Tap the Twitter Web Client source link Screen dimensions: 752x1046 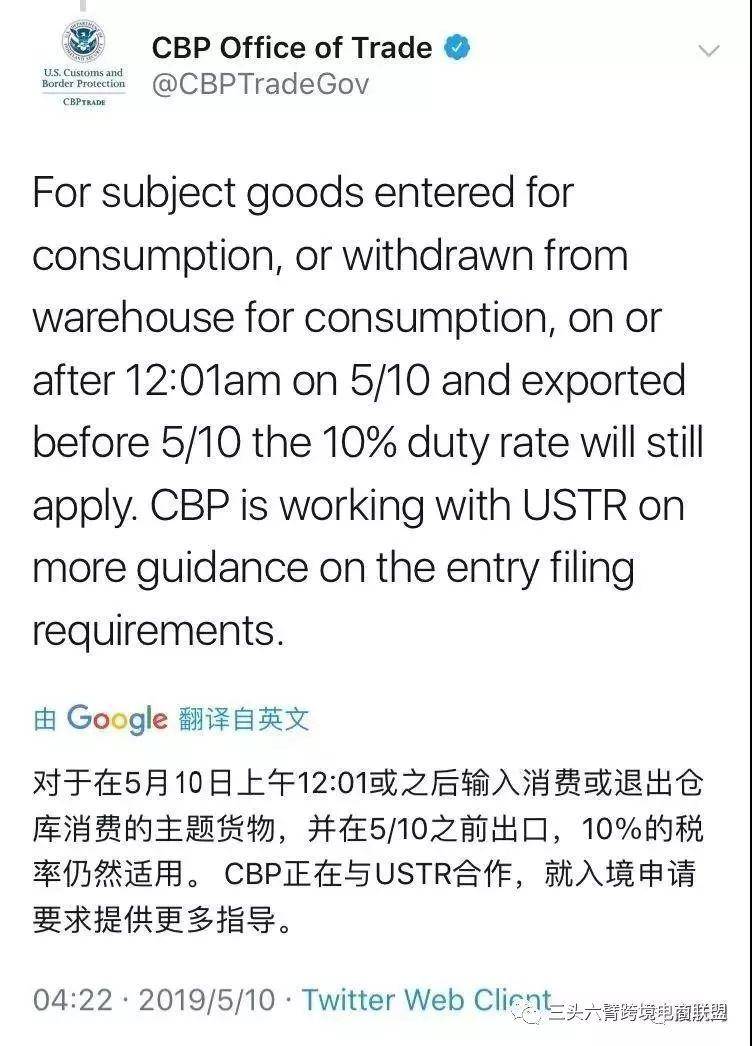point(425,999)
